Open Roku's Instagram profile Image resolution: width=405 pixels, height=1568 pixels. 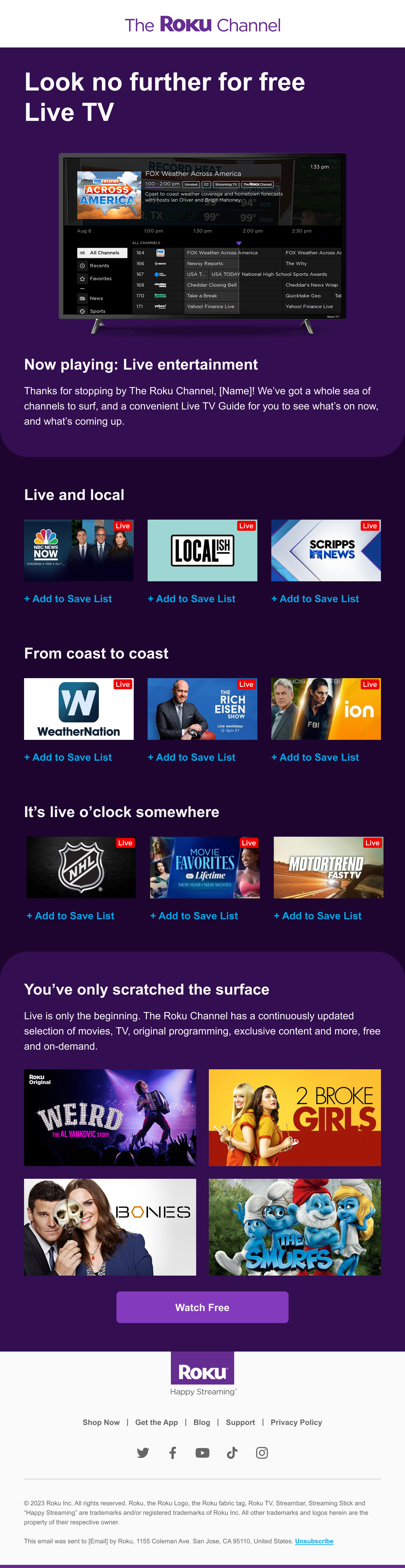tap(262, 1453)
